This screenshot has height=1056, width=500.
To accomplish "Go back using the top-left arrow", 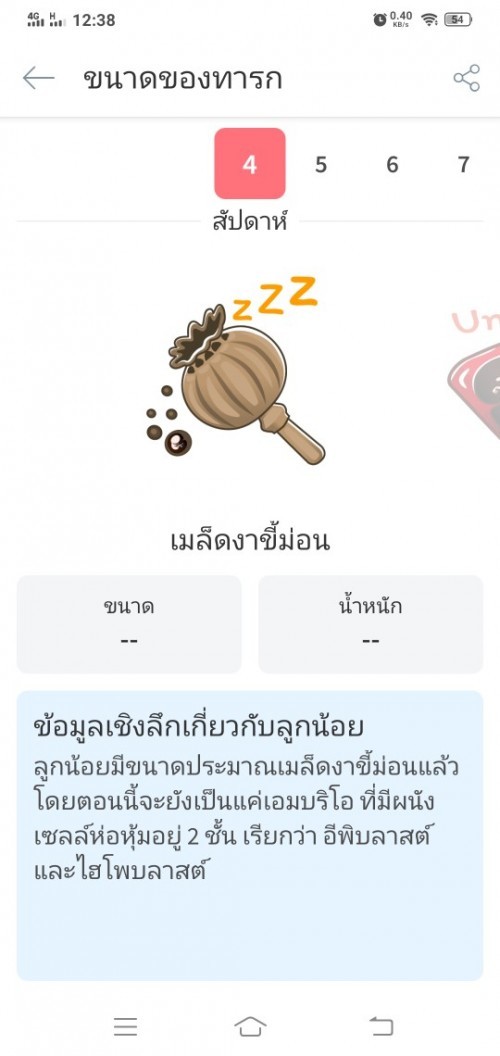I will tap(38, 78).
